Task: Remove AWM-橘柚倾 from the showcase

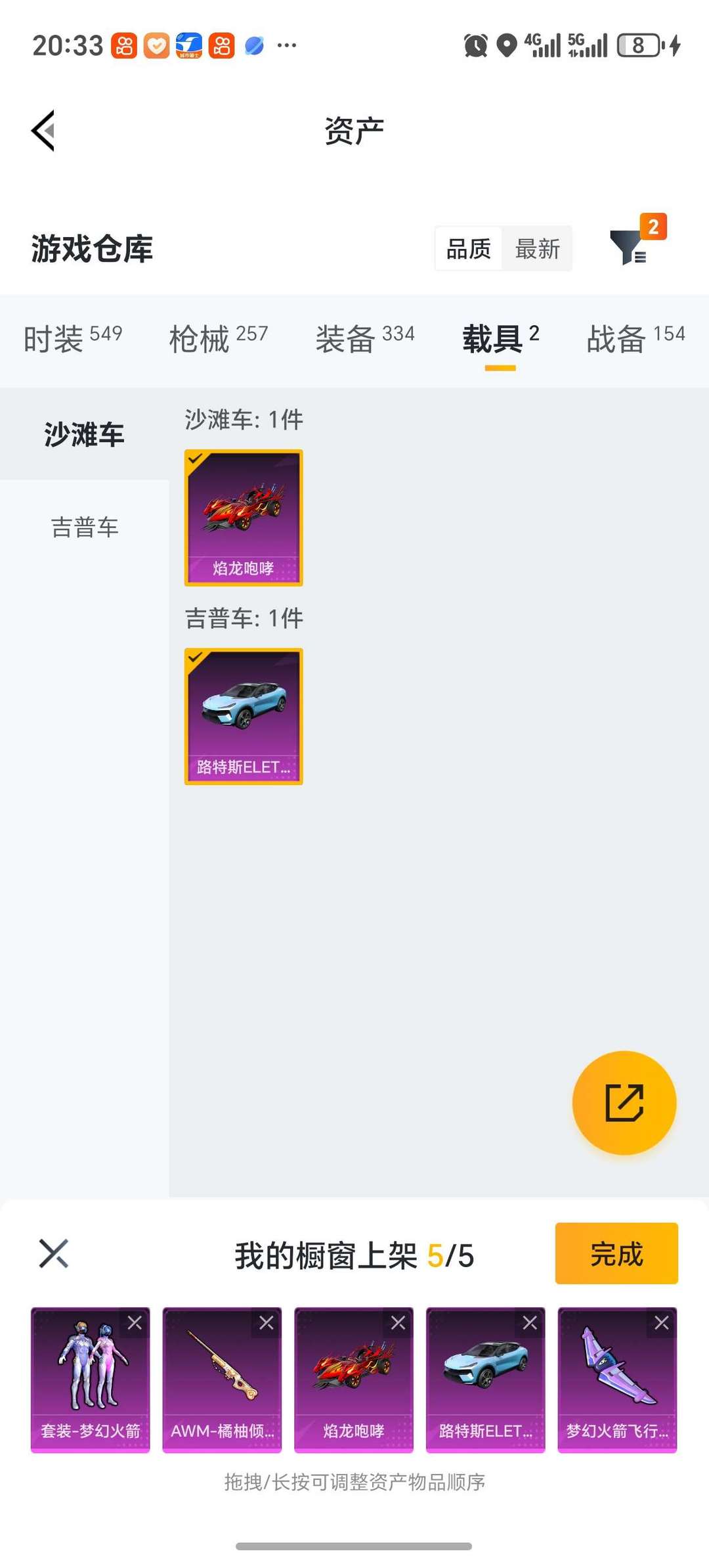Action: point(267,1323)
